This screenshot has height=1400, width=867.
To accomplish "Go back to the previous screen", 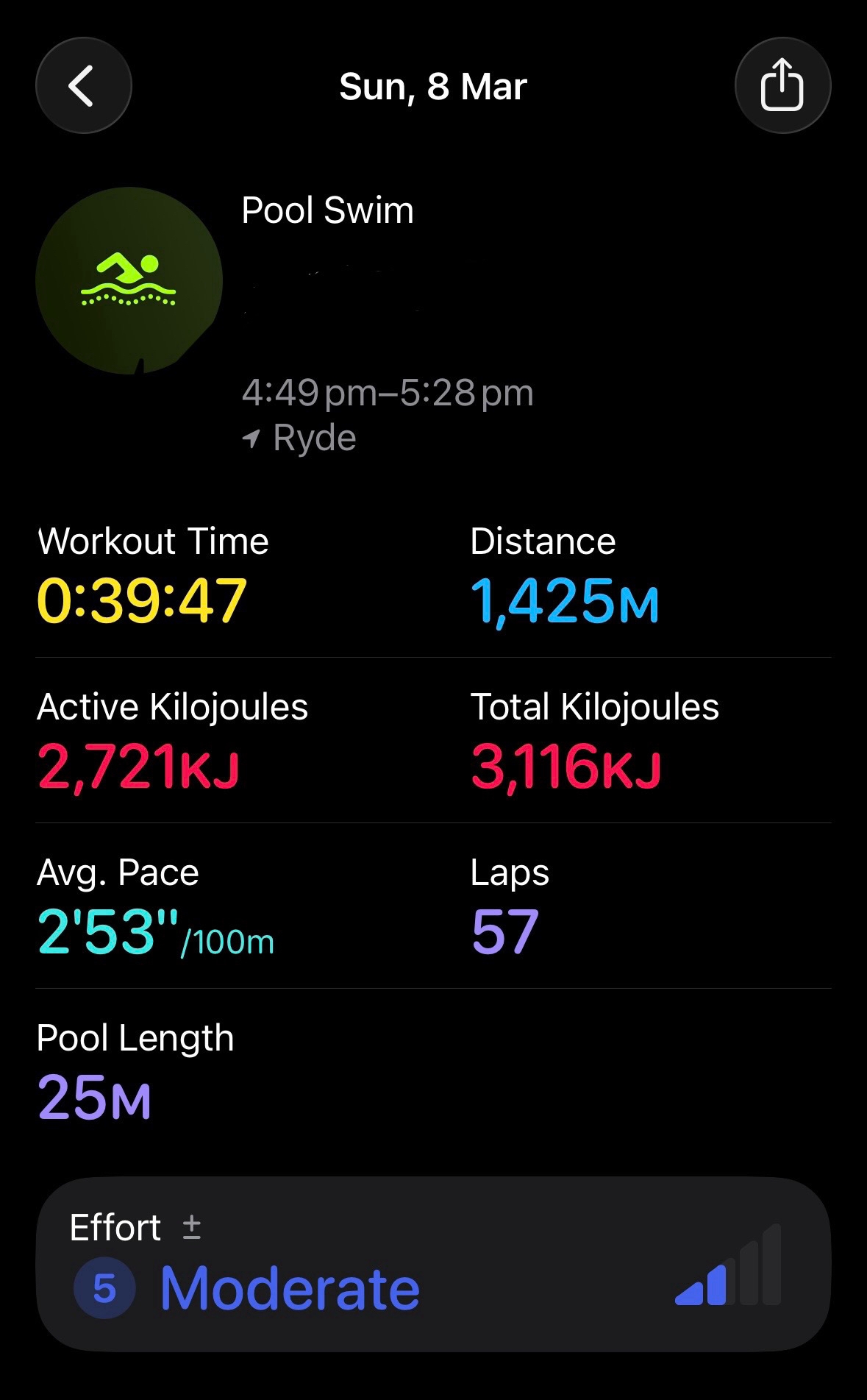I will 83,86.
